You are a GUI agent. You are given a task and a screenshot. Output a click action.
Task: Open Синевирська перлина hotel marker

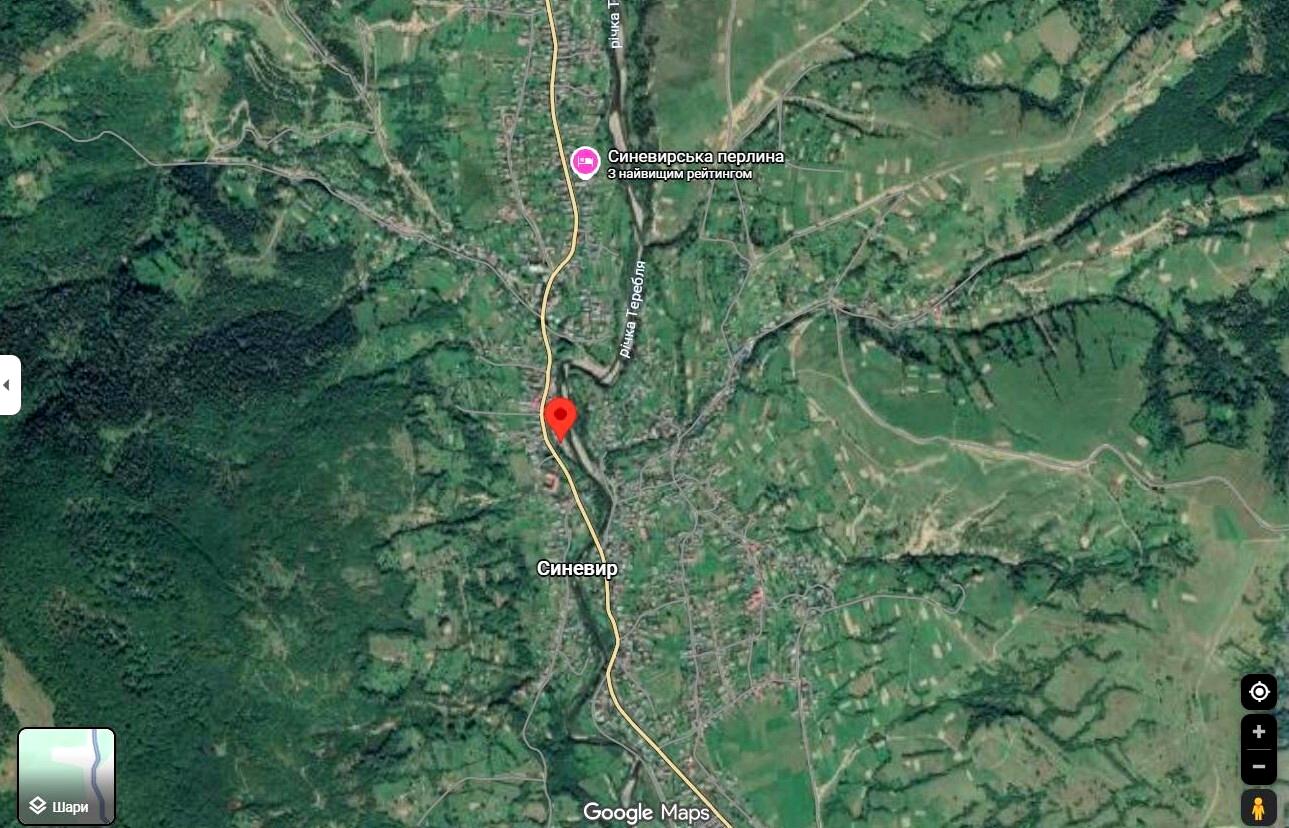(x=585, y=162)
